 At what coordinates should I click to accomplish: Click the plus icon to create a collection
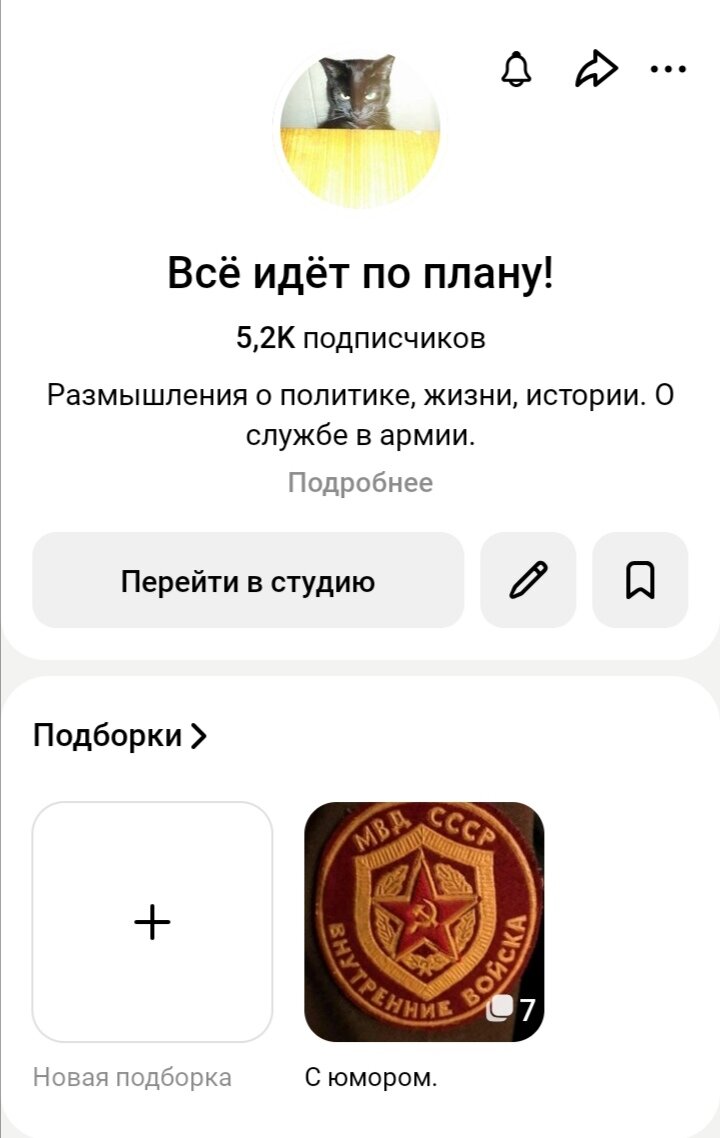150,921
